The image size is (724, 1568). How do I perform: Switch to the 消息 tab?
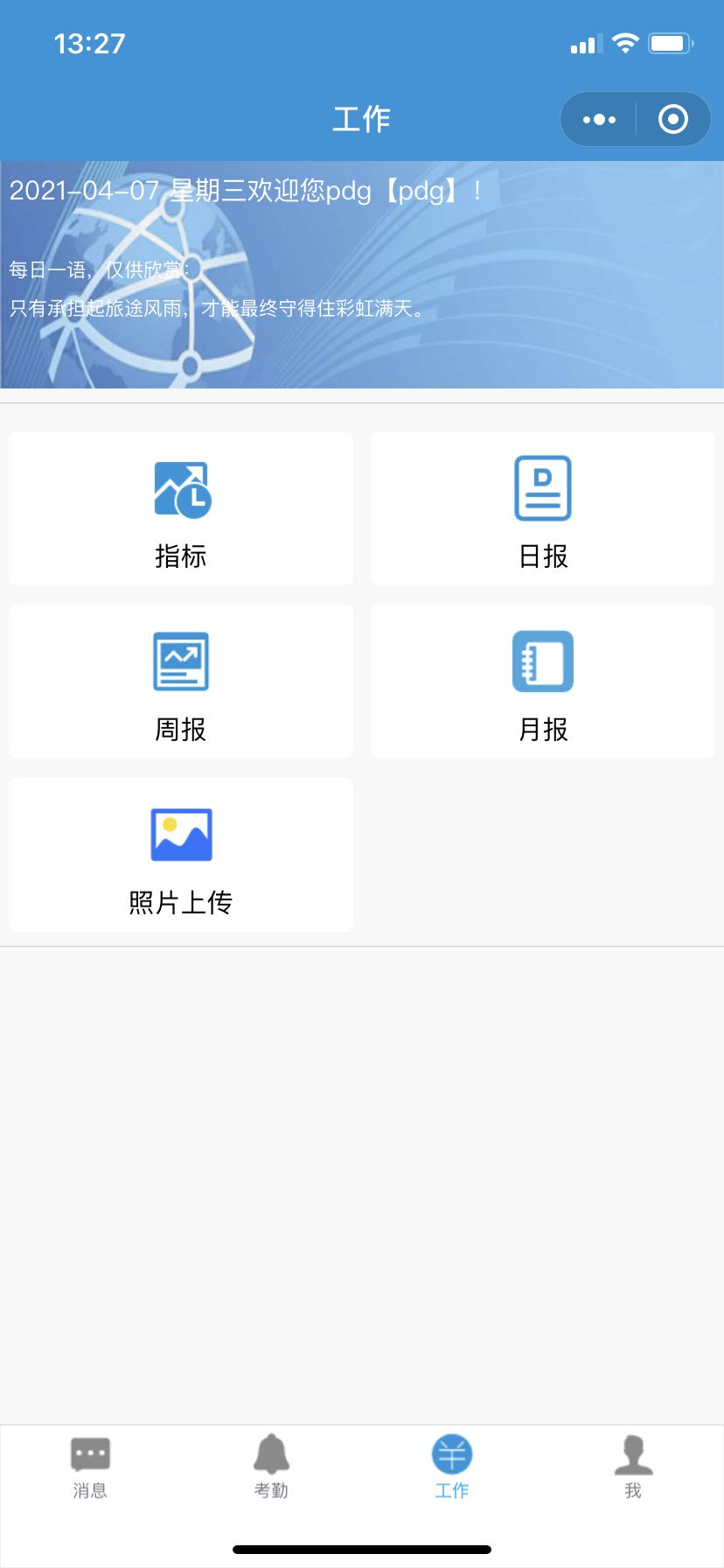90,1466
